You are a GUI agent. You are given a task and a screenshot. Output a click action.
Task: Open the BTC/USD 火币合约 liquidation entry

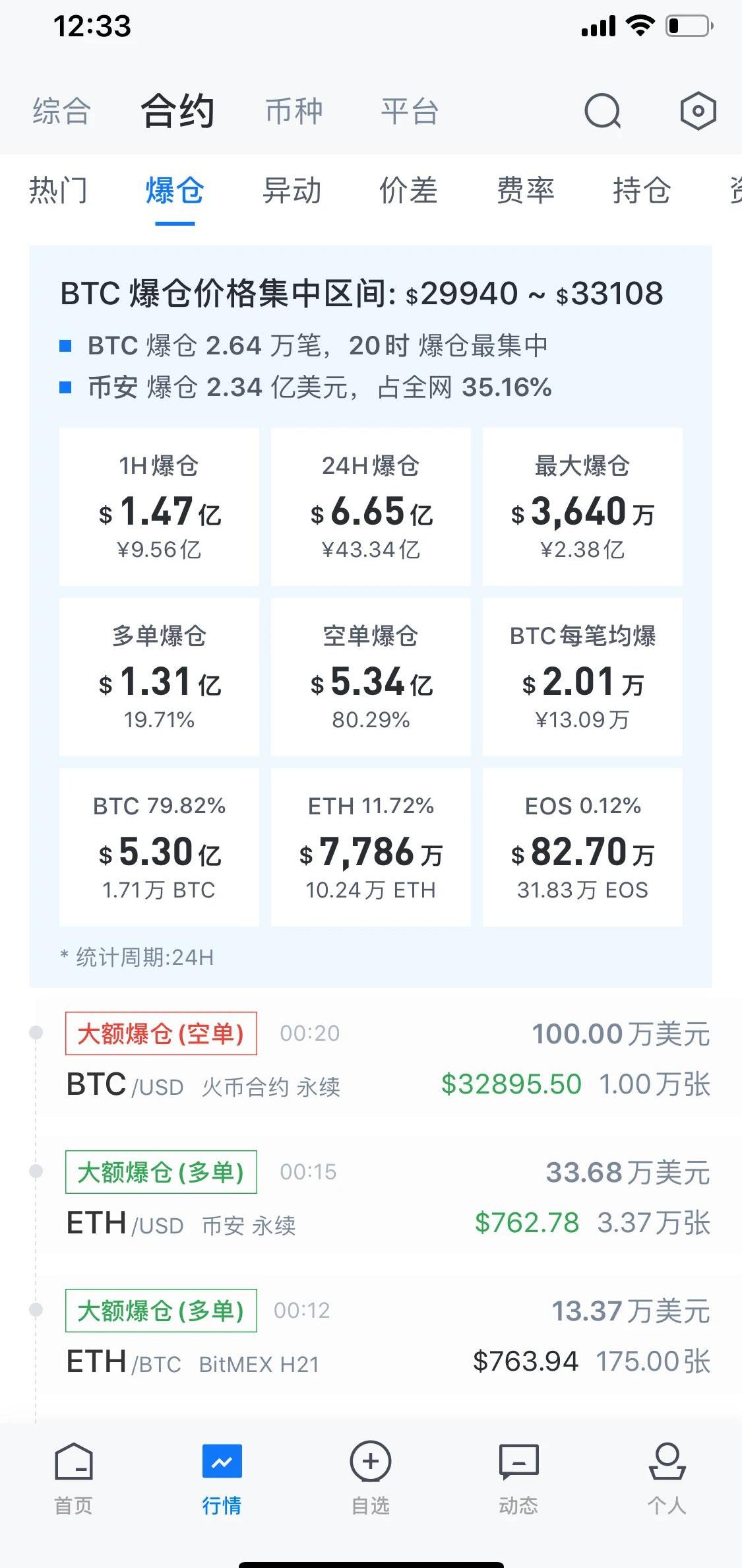[x=388, y=1057]
